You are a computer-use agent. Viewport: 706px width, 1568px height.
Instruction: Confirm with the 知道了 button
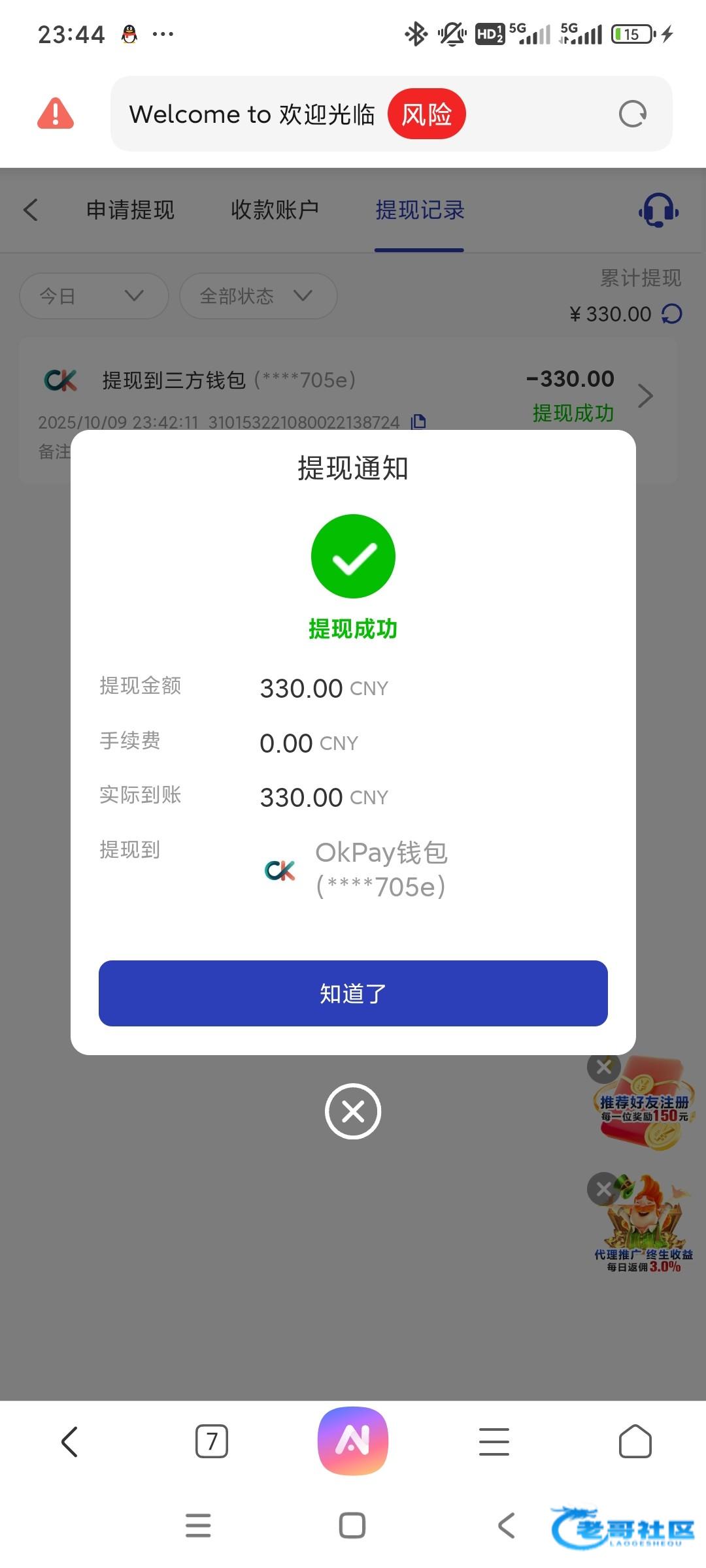[353, 993]
